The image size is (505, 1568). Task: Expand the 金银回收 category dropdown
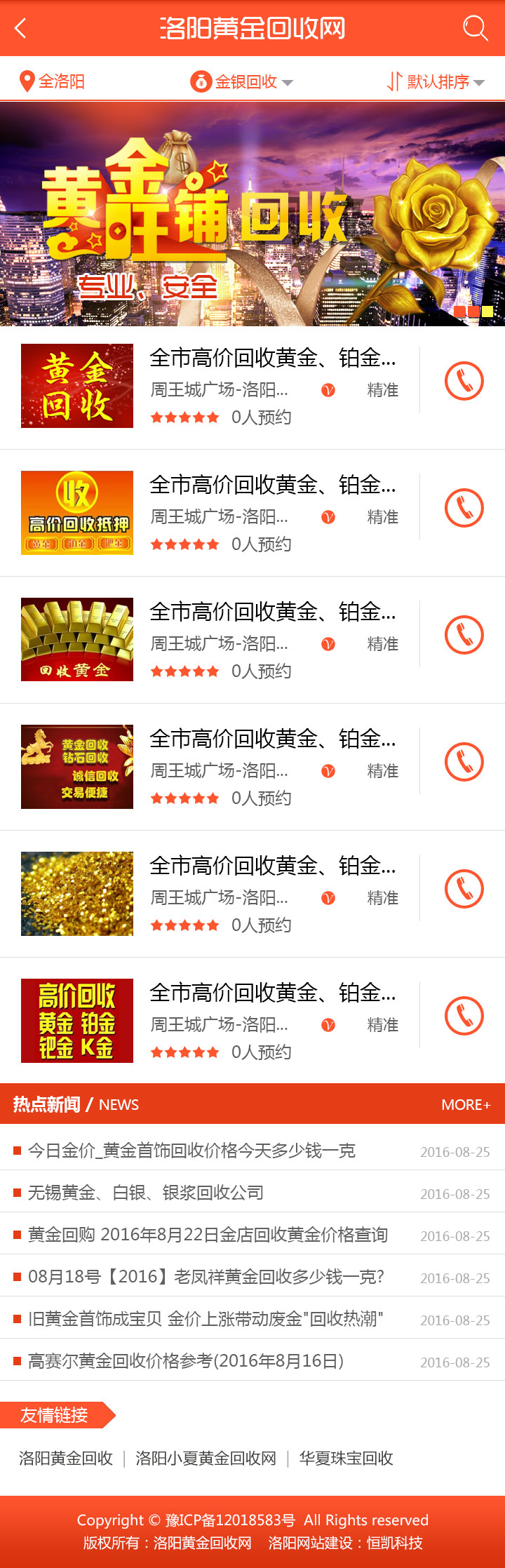point(242,81)
